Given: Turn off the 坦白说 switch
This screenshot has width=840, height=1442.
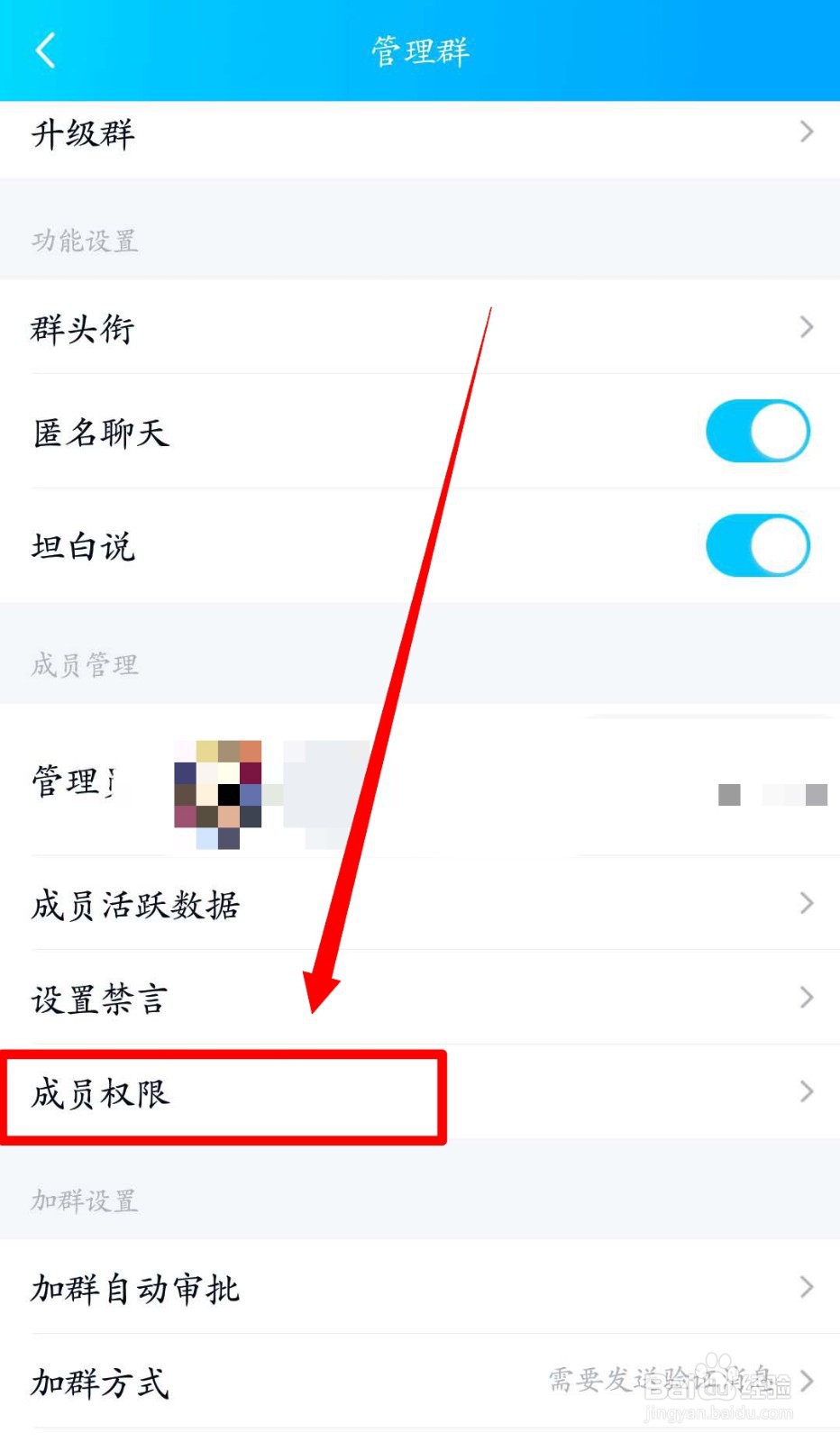Looking at the screenshot, I should click(757, 544).
